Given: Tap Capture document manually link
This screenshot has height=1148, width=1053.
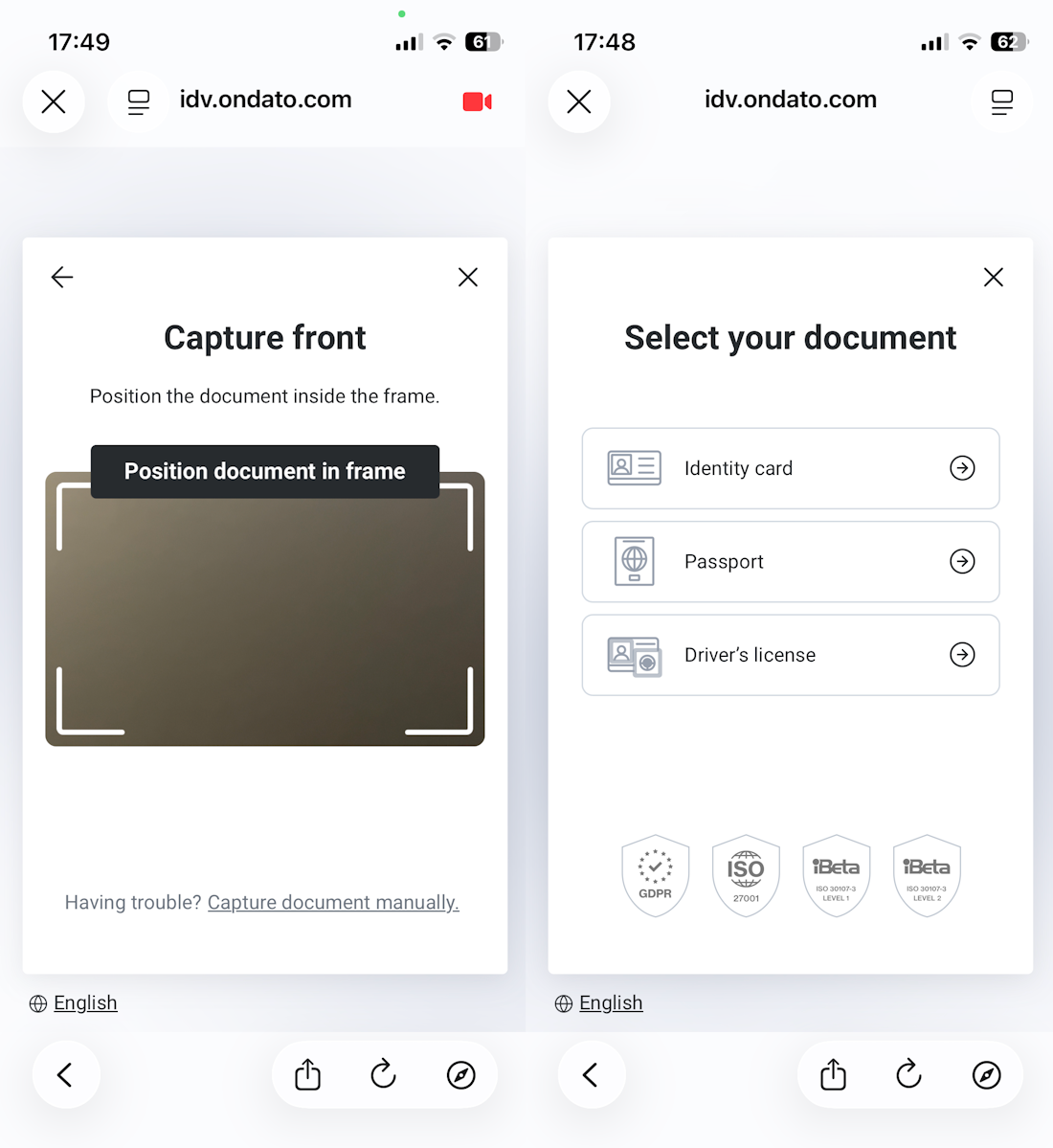Looking at the screenshot, I should point(333,902).
